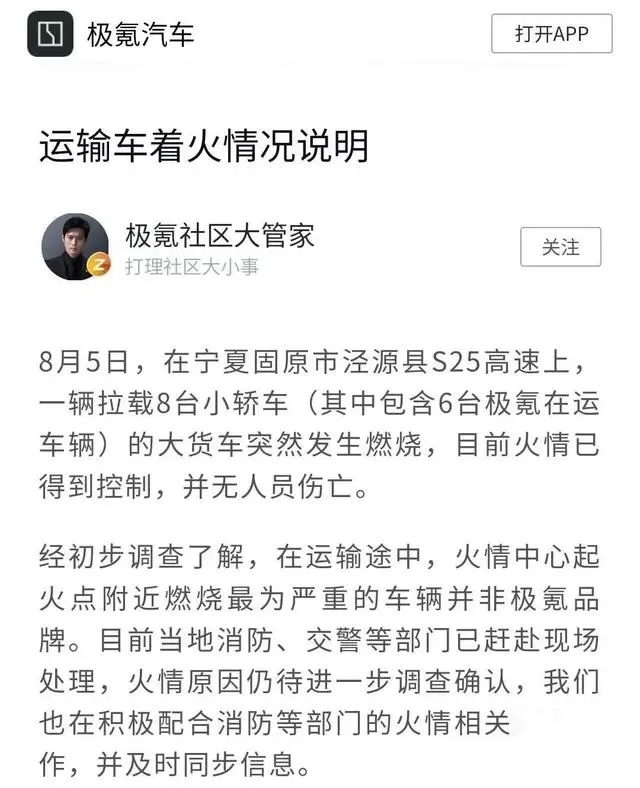Open the 极氪汽车 header logo

click(50, 34)
